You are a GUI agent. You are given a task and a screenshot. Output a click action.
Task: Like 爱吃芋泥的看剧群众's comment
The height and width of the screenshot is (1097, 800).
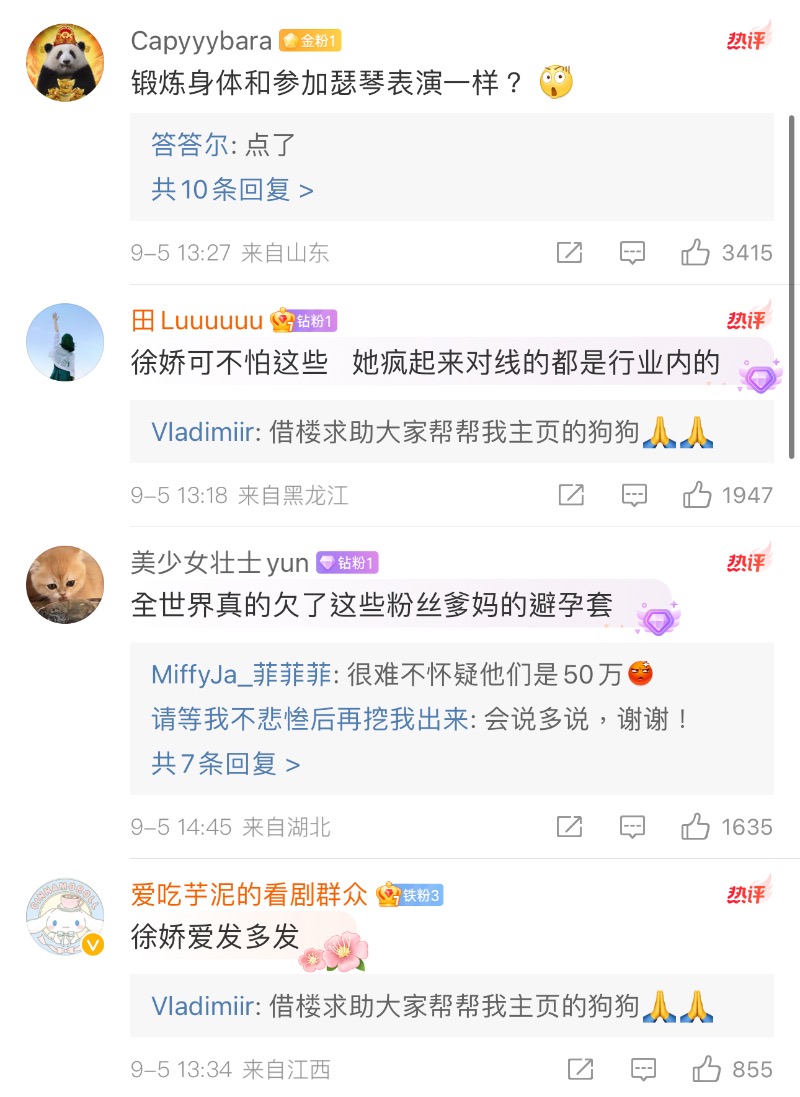707,1069
